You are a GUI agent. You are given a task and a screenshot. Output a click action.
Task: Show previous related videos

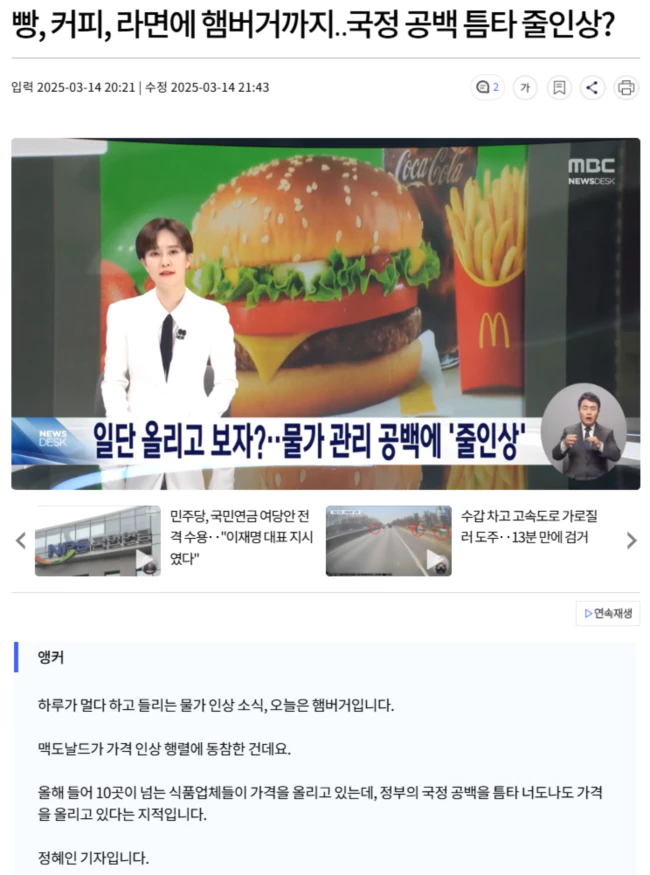pos(20,541)
